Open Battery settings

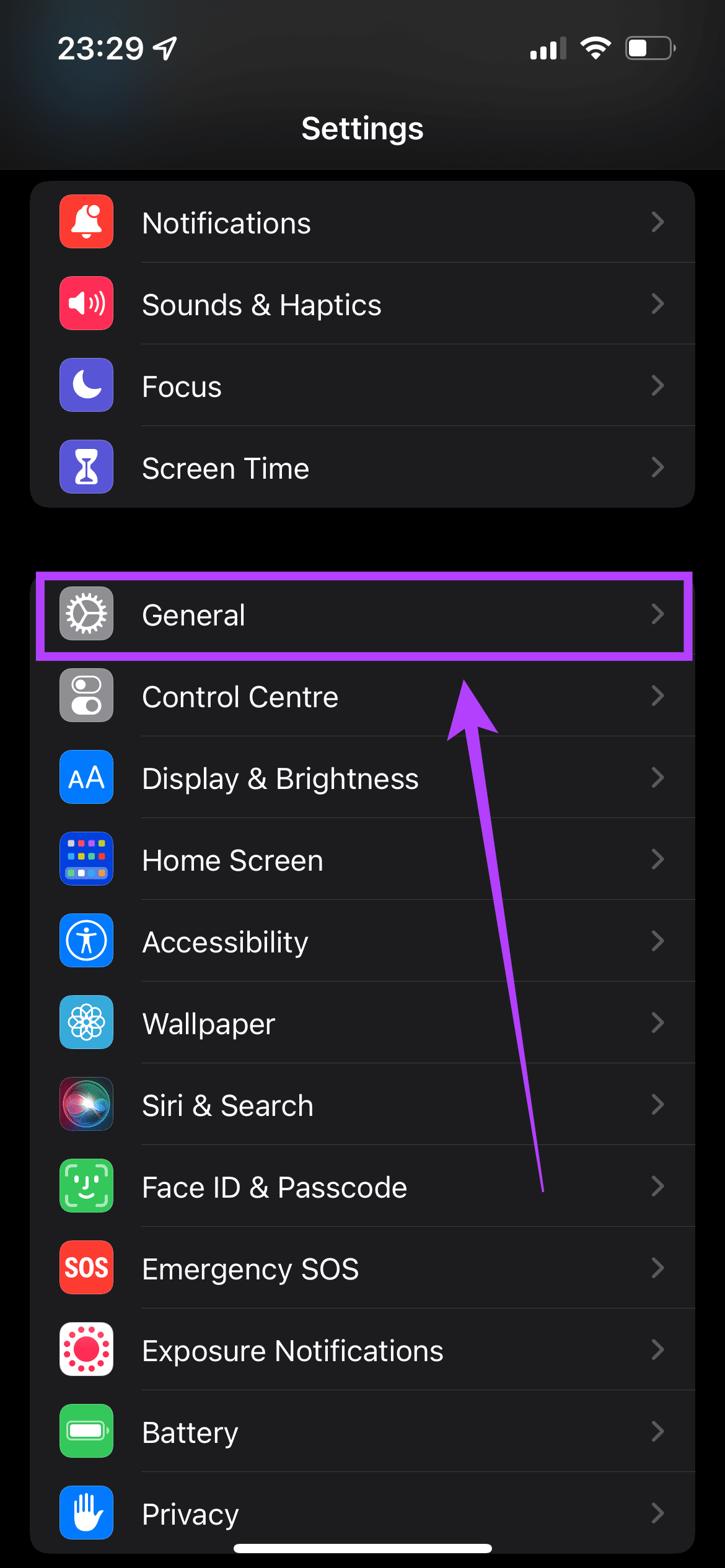(x=362, y=1432)
